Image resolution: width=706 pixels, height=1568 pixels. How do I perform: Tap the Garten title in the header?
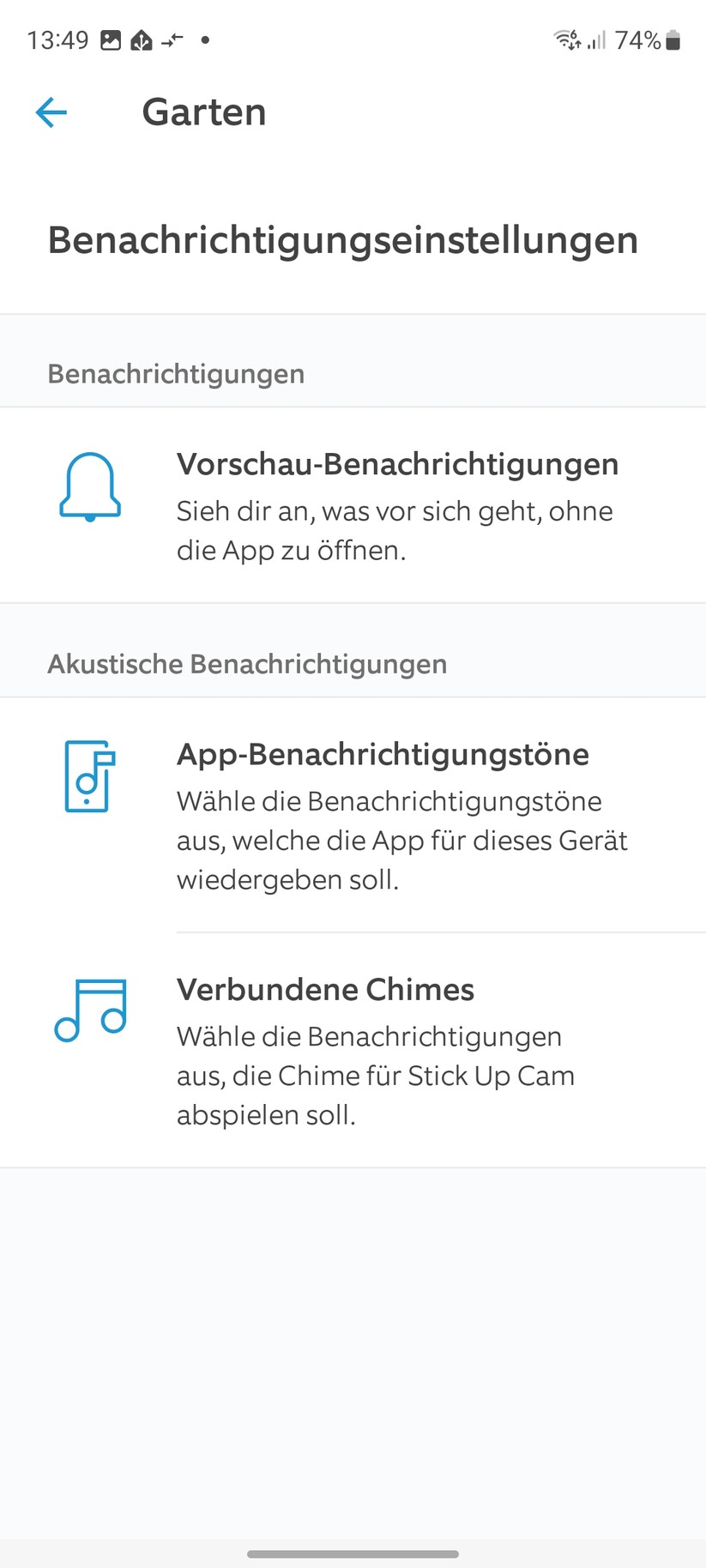(x=202, y=112)
